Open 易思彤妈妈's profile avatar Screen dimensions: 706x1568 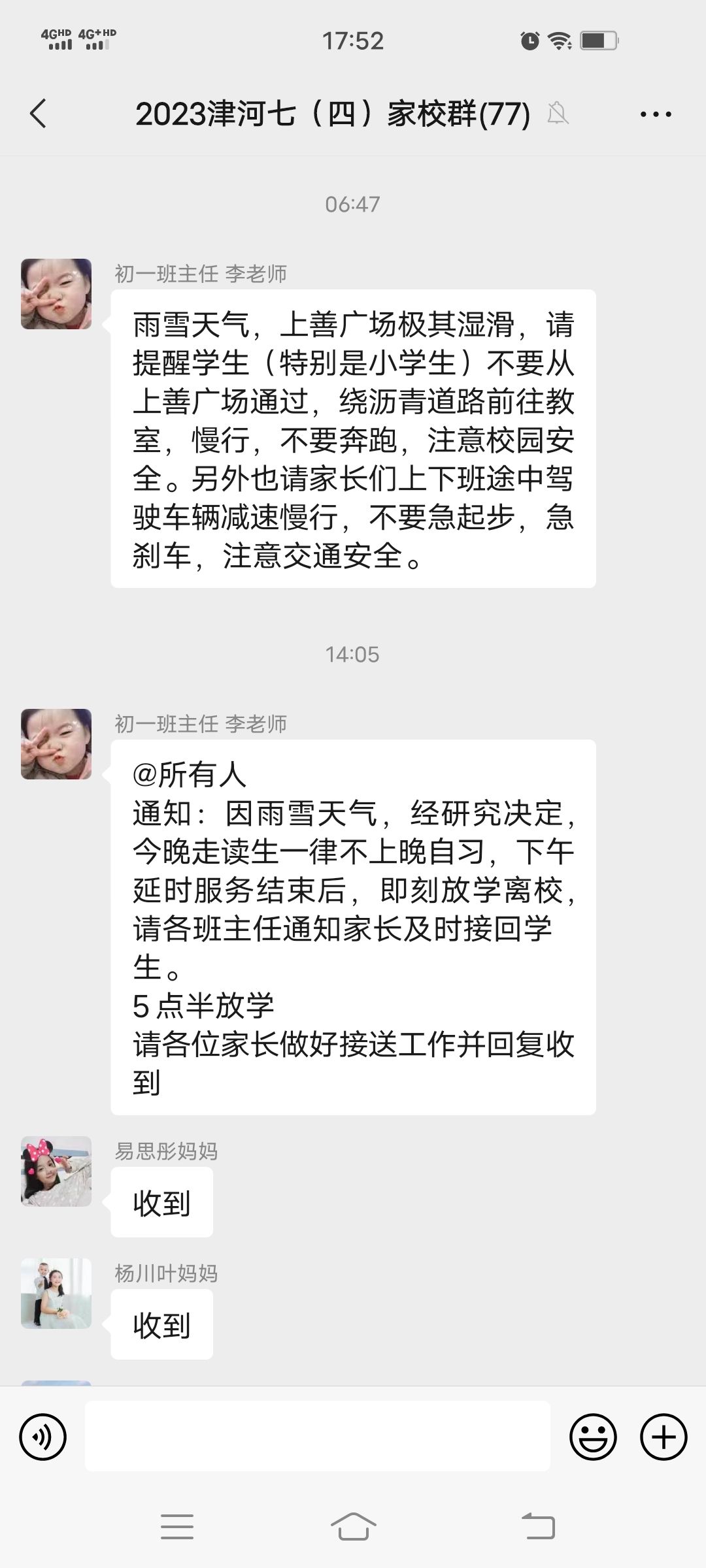[56, 1171]
